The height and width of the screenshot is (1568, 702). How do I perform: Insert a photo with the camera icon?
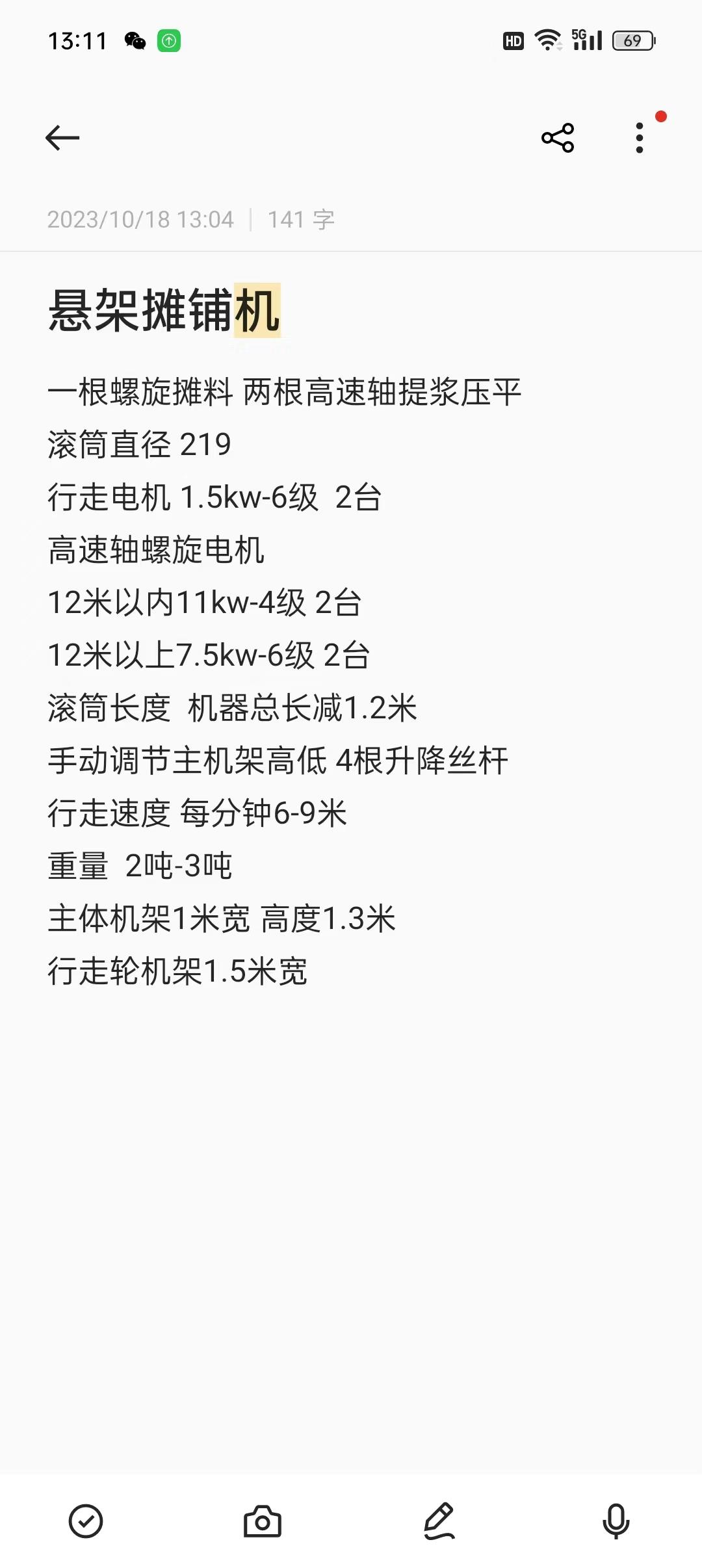point(263,1521)
